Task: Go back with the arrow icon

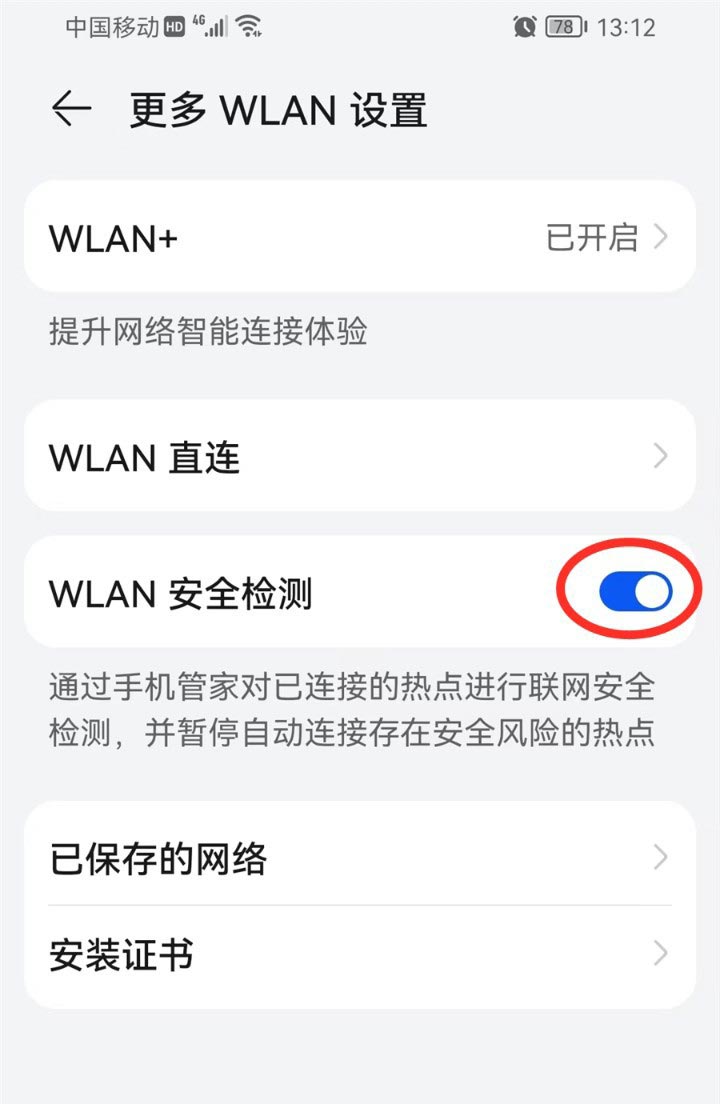Action: point(72,109)
